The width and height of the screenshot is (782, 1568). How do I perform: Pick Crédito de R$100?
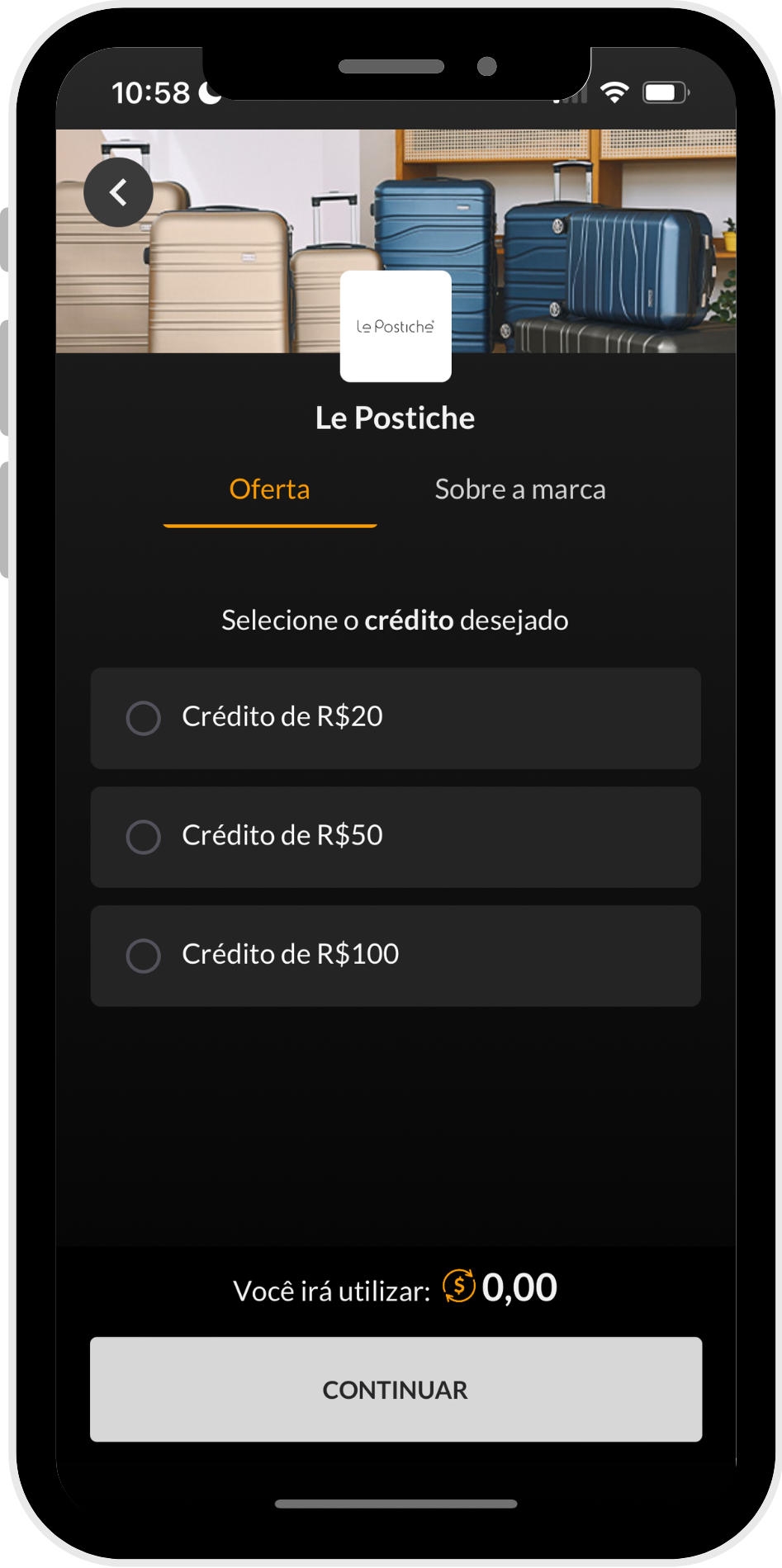click(396, 956)
